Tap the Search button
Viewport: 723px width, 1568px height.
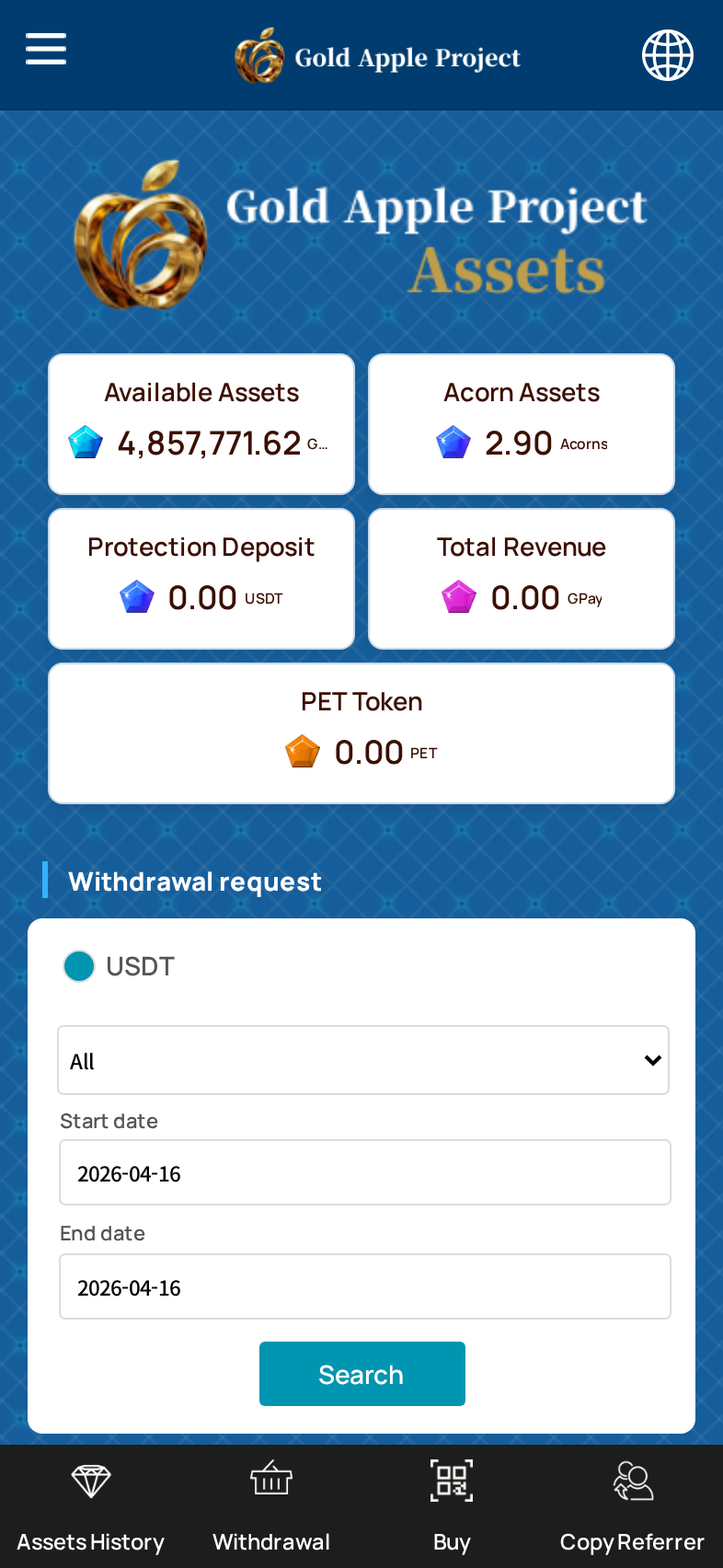click(x=361, y=1374)
